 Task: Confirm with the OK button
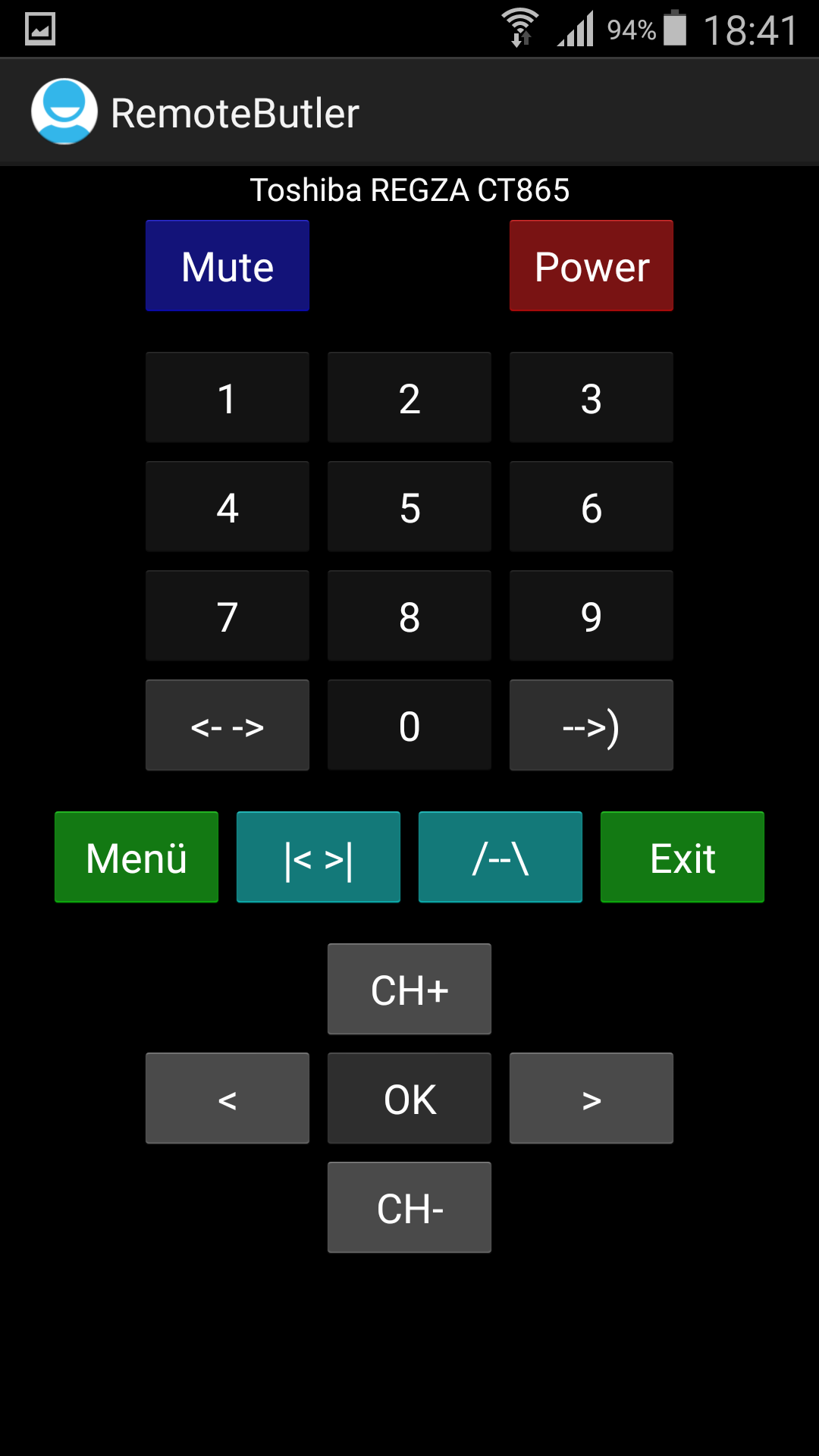409,1098
